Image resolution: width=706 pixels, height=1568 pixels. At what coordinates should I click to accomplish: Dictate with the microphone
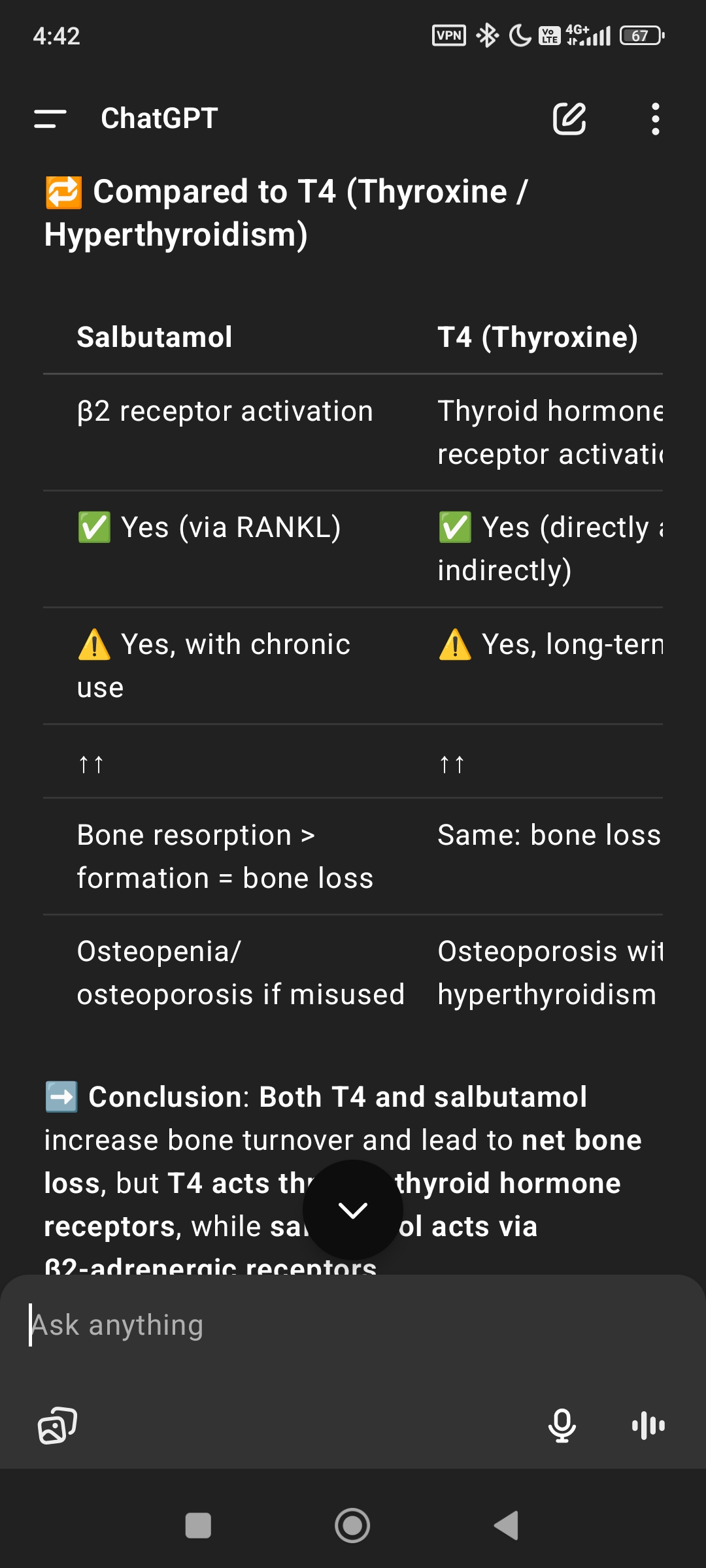562,1426
